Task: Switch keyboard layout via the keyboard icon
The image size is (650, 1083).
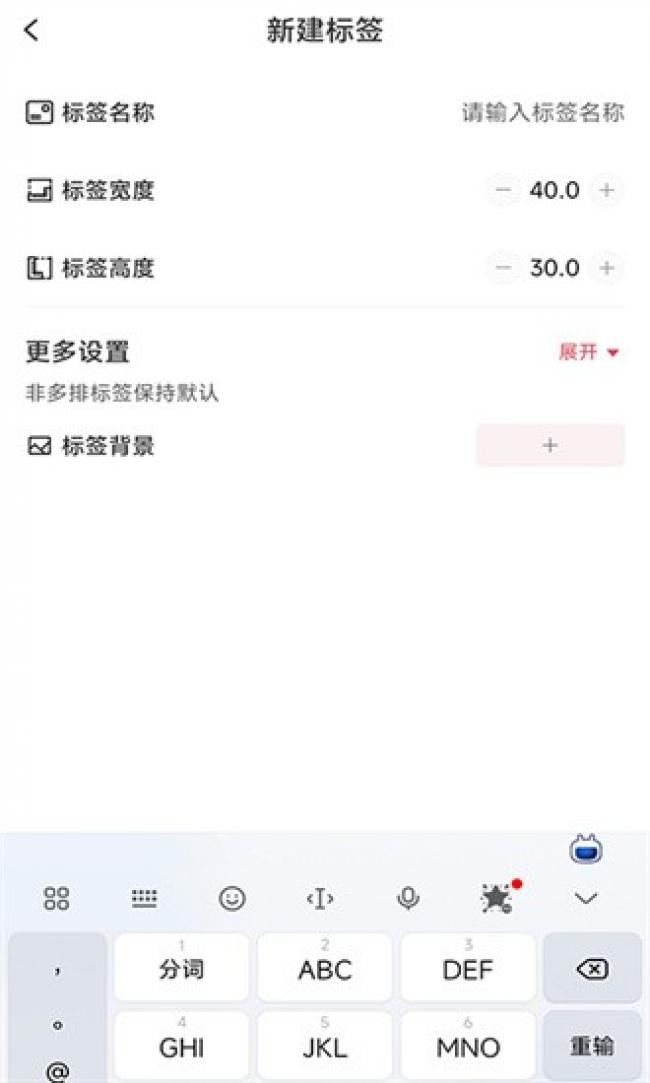Action: point(144,899)
